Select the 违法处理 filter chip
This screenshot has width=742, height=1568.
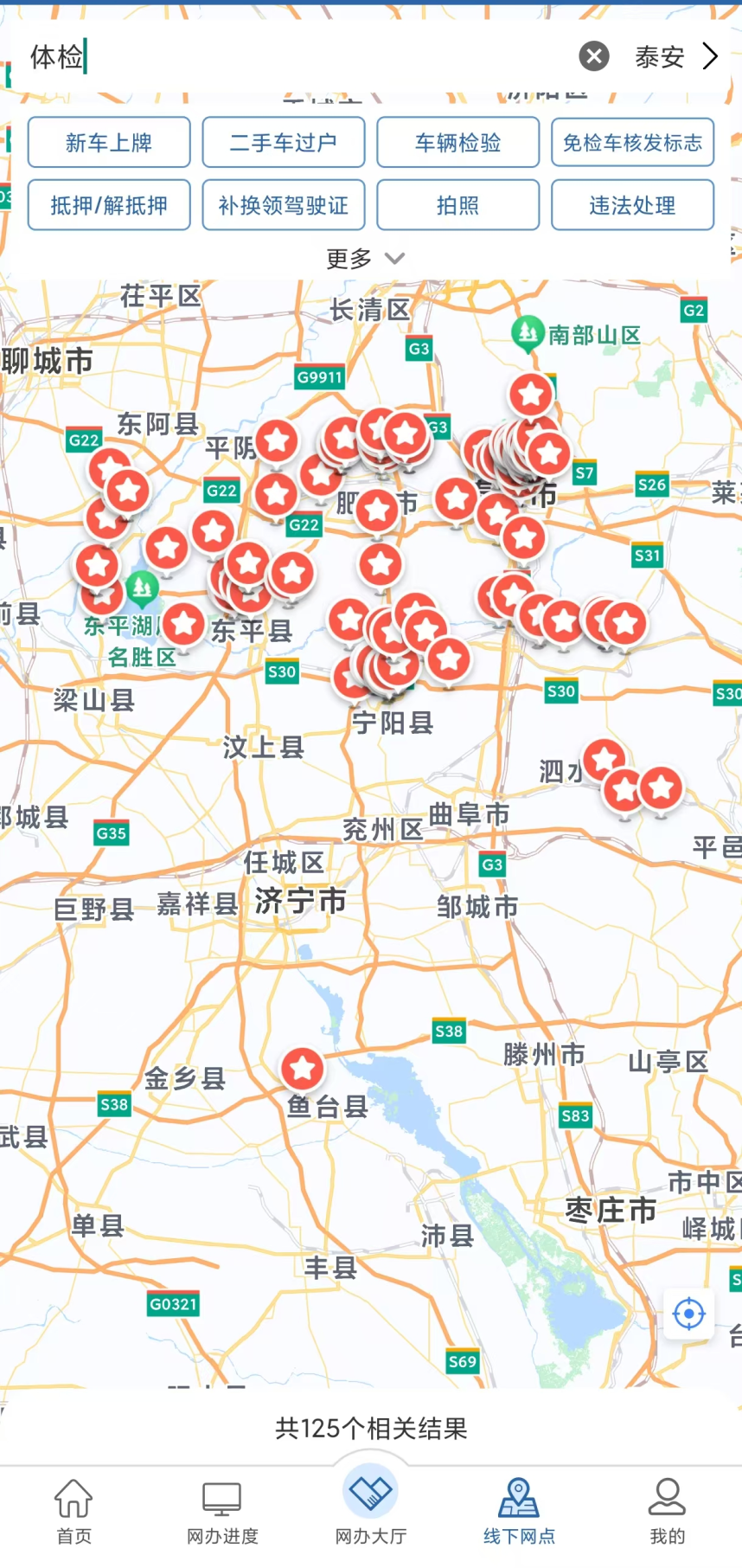(632, 205)
